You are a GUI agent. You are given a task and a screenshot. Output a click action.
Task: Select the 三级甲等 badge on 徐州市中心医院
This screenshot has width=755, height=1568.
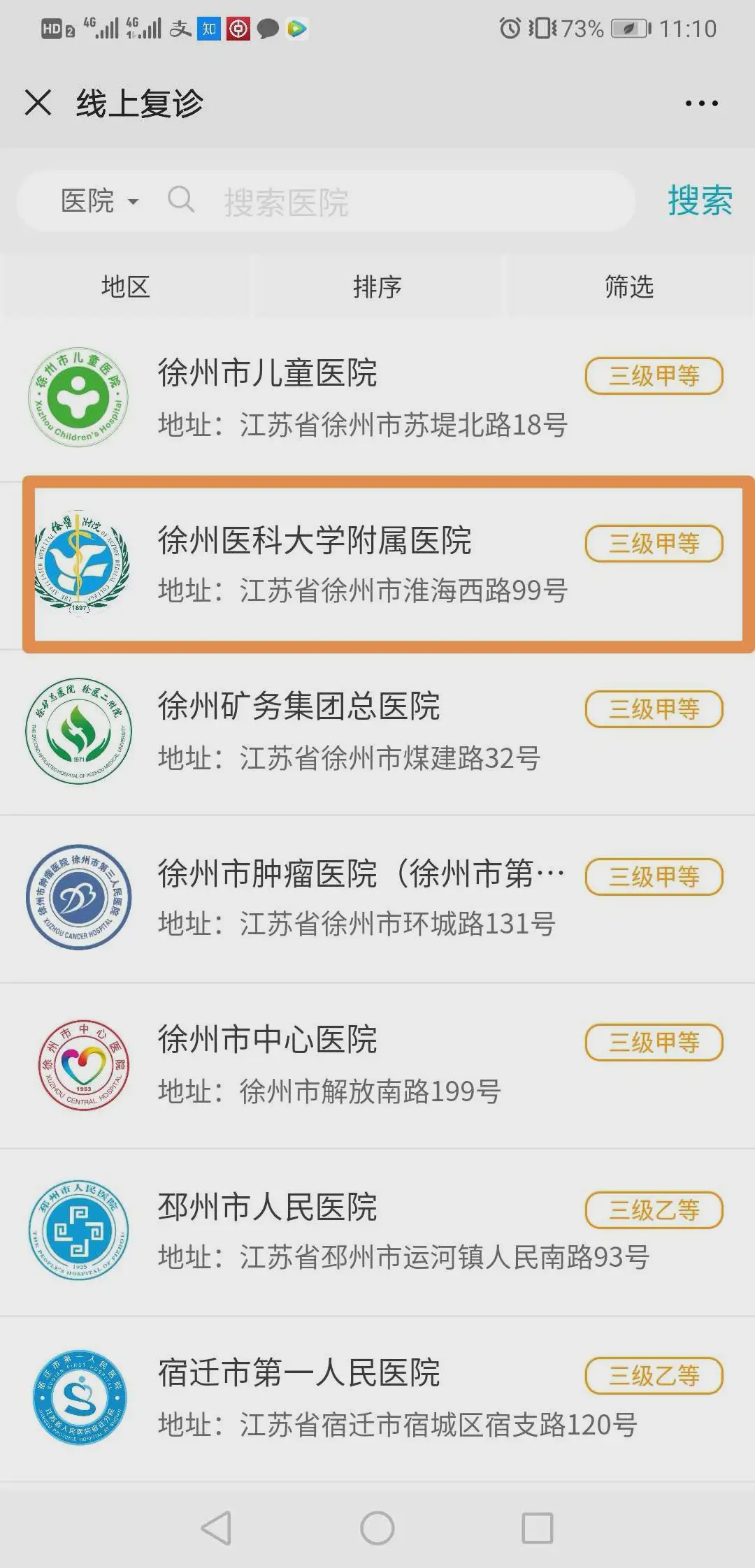click(x=653, y=1042)
